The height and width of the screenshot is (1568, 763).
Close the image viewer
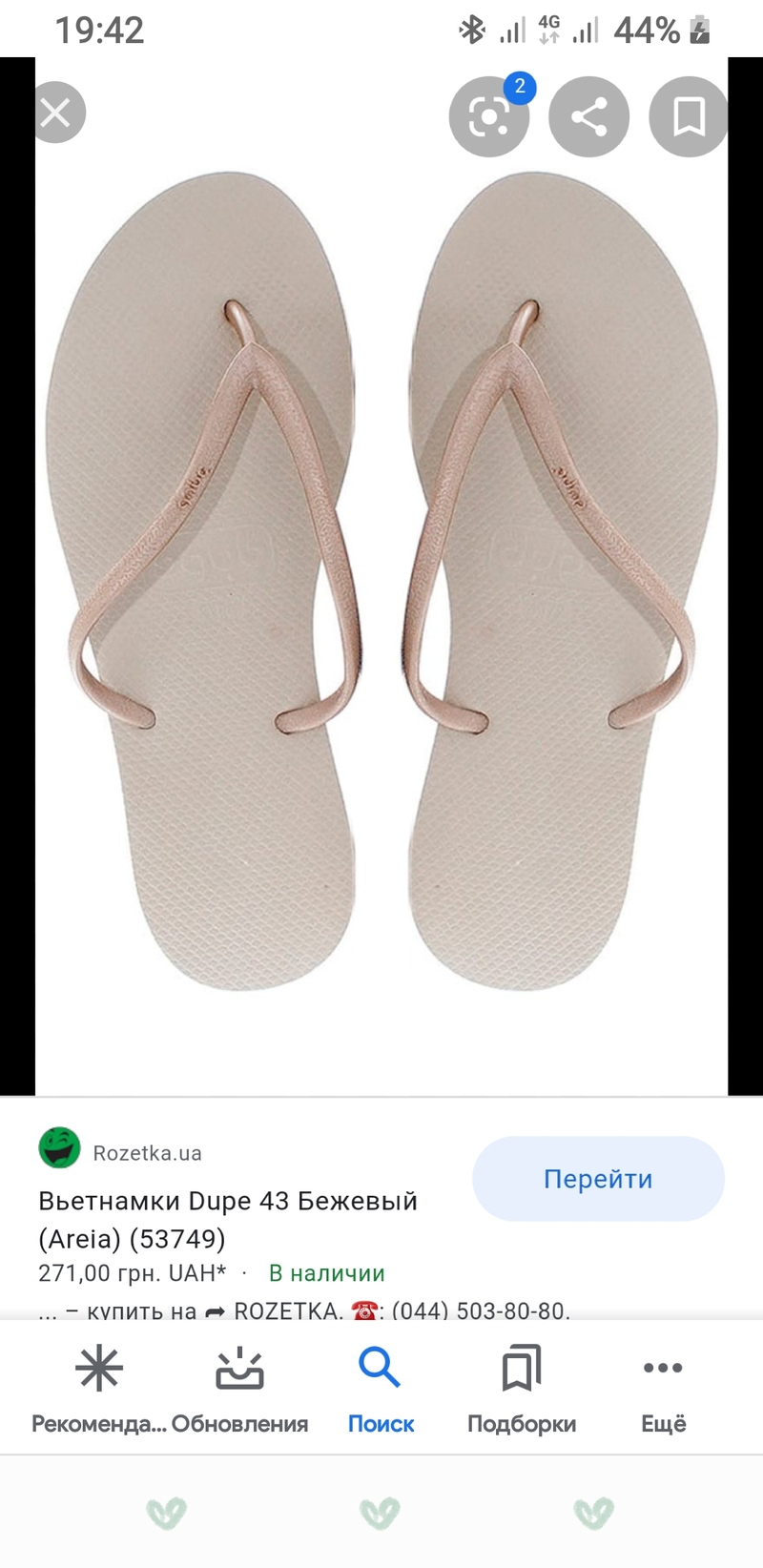click(55, 113)
